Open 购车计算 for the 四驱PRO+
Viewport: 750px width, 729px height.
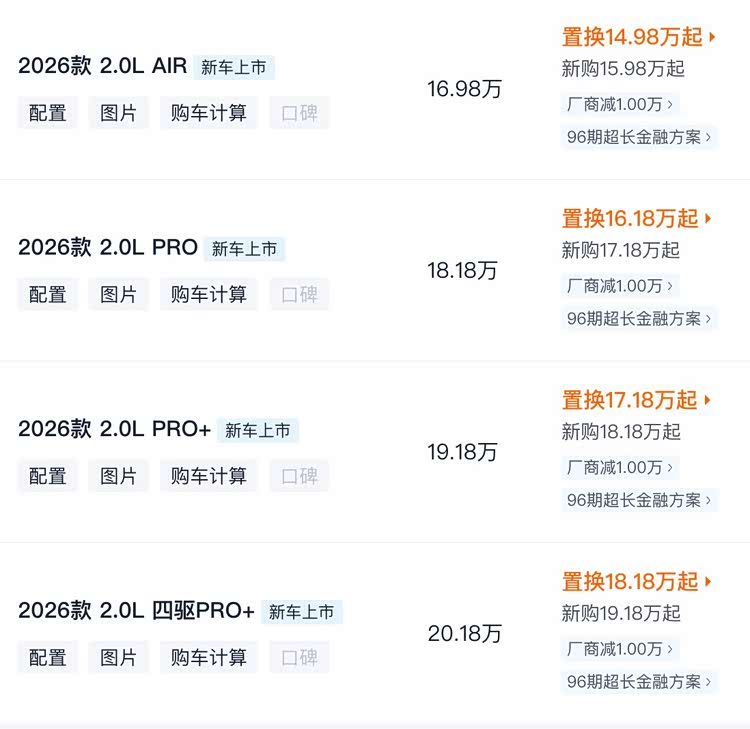point(208,657)
